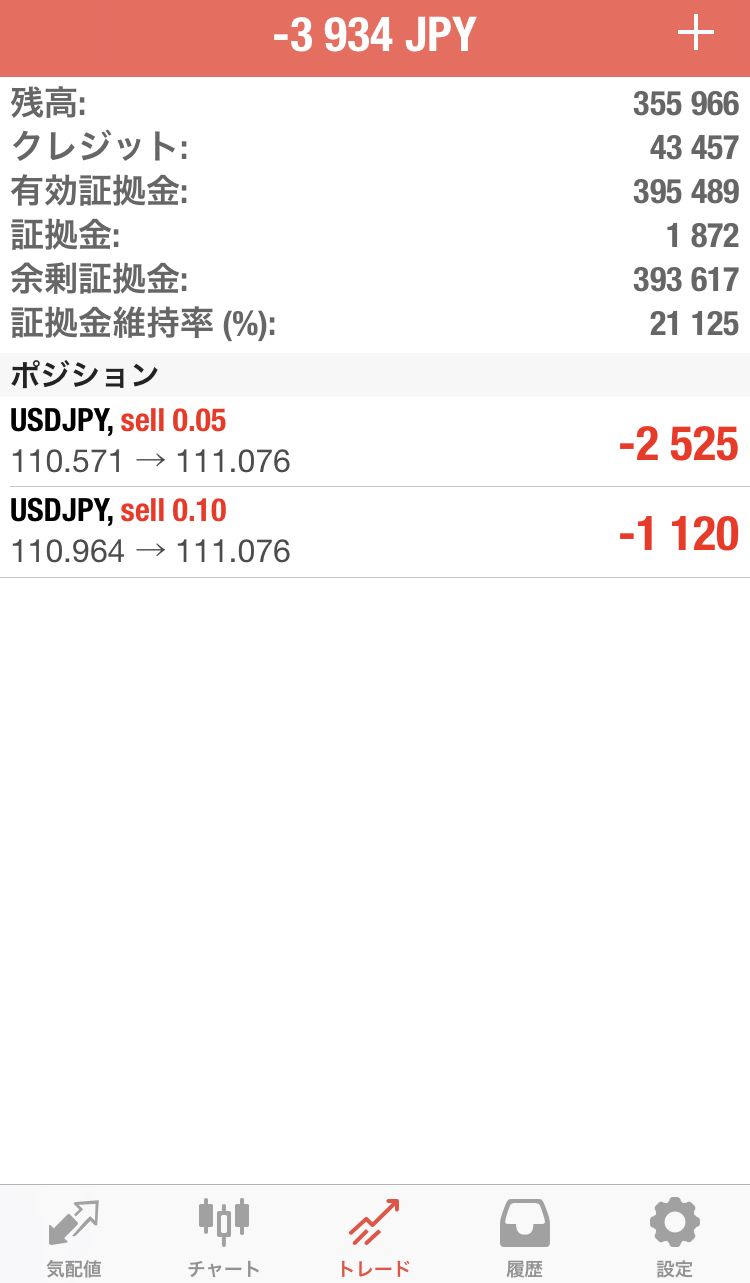The image size is (750, 1283).
Task: Open the USDJPY sell 0.05 position
Action: [375, 442]
